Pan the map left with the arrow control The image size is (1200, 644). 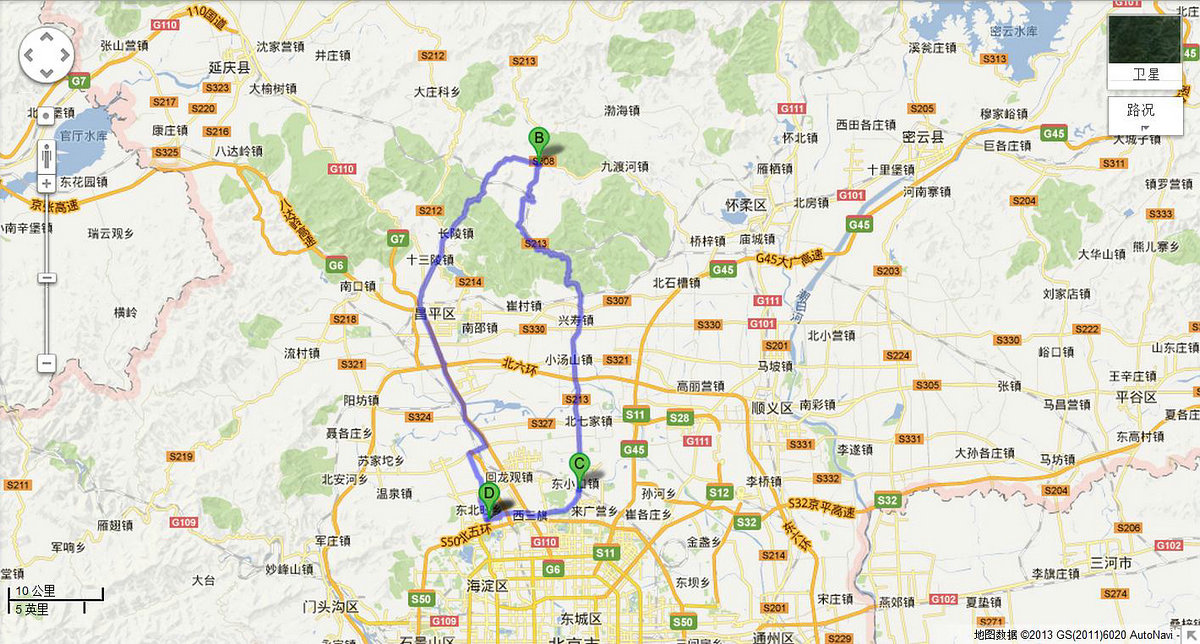pyautogui.click(x=29, y=55)
